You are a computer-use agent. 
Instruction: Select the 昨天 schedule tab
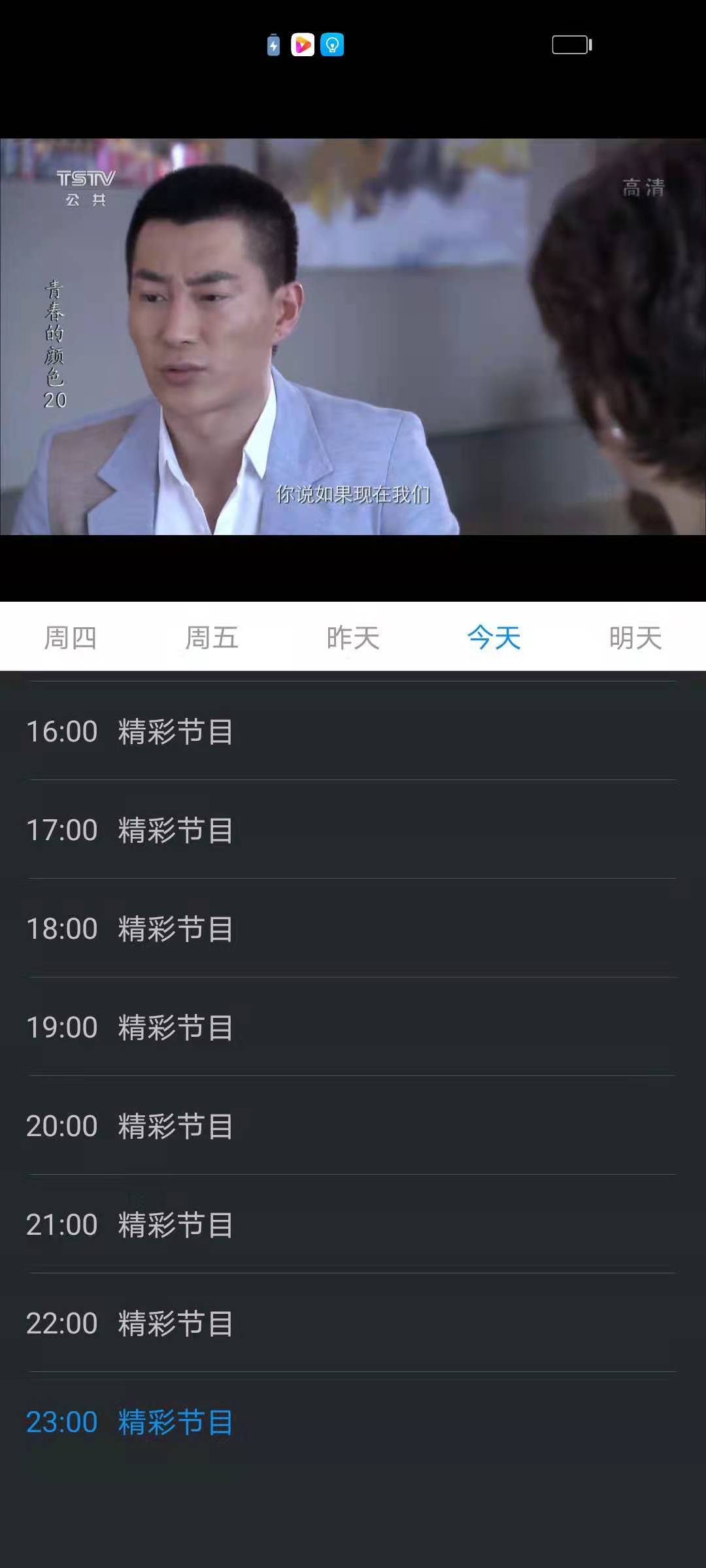pos(352,637)
